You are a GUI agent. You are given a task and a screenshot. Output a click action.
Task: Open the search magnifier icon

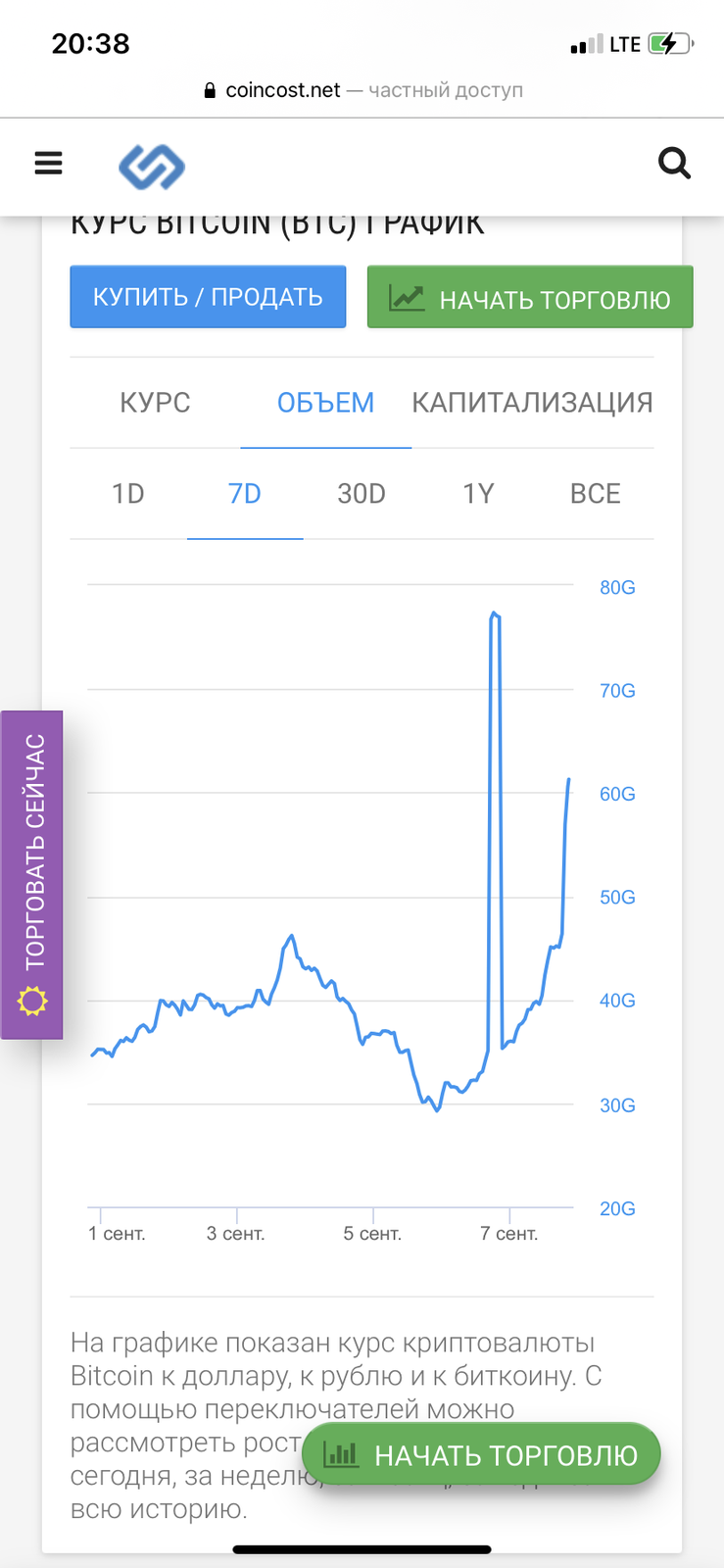tap(674, 163)
